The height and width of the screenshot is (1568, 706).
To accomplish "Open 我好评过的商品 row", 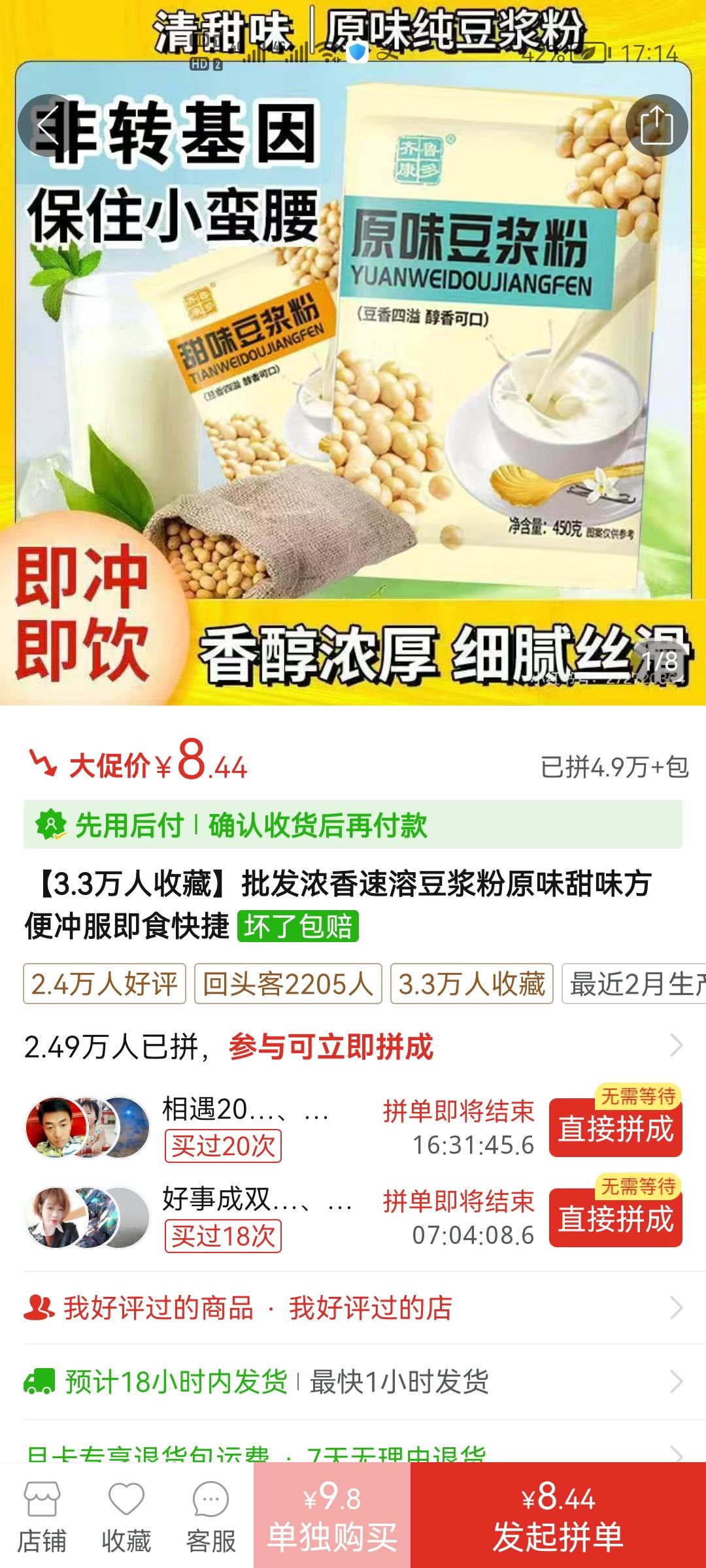I will click(x=157, y=1308).
